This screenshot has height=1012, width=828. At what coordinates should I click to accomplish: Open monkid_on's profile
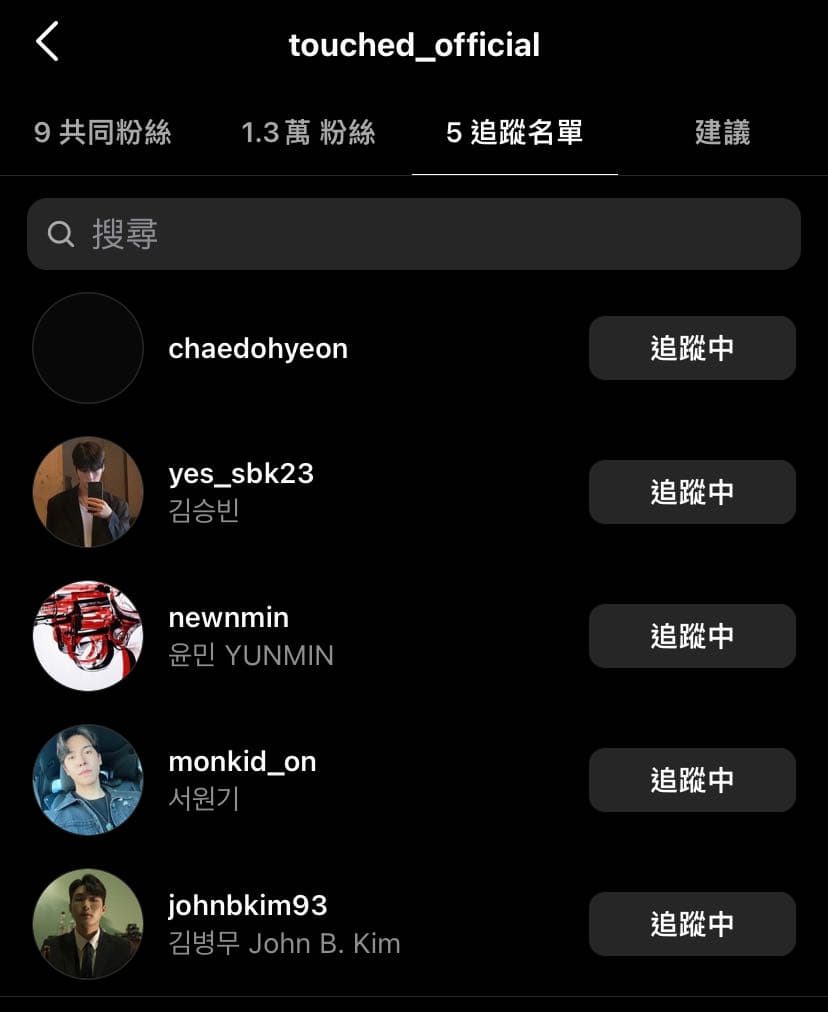coord(242,779)
